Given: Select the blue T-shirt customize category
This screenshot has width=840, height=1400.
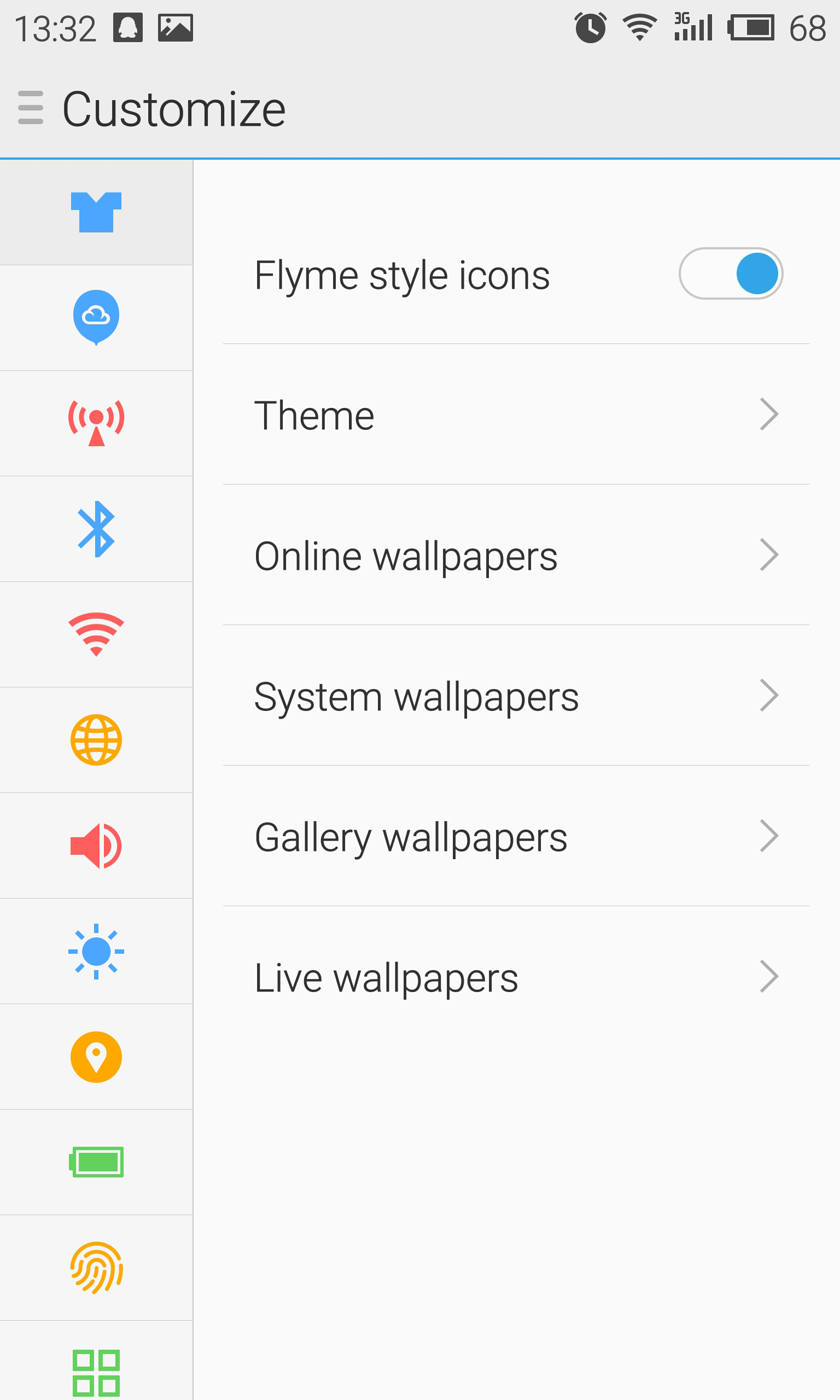Looking at the screenshot, I should click(x=96, y=212).
